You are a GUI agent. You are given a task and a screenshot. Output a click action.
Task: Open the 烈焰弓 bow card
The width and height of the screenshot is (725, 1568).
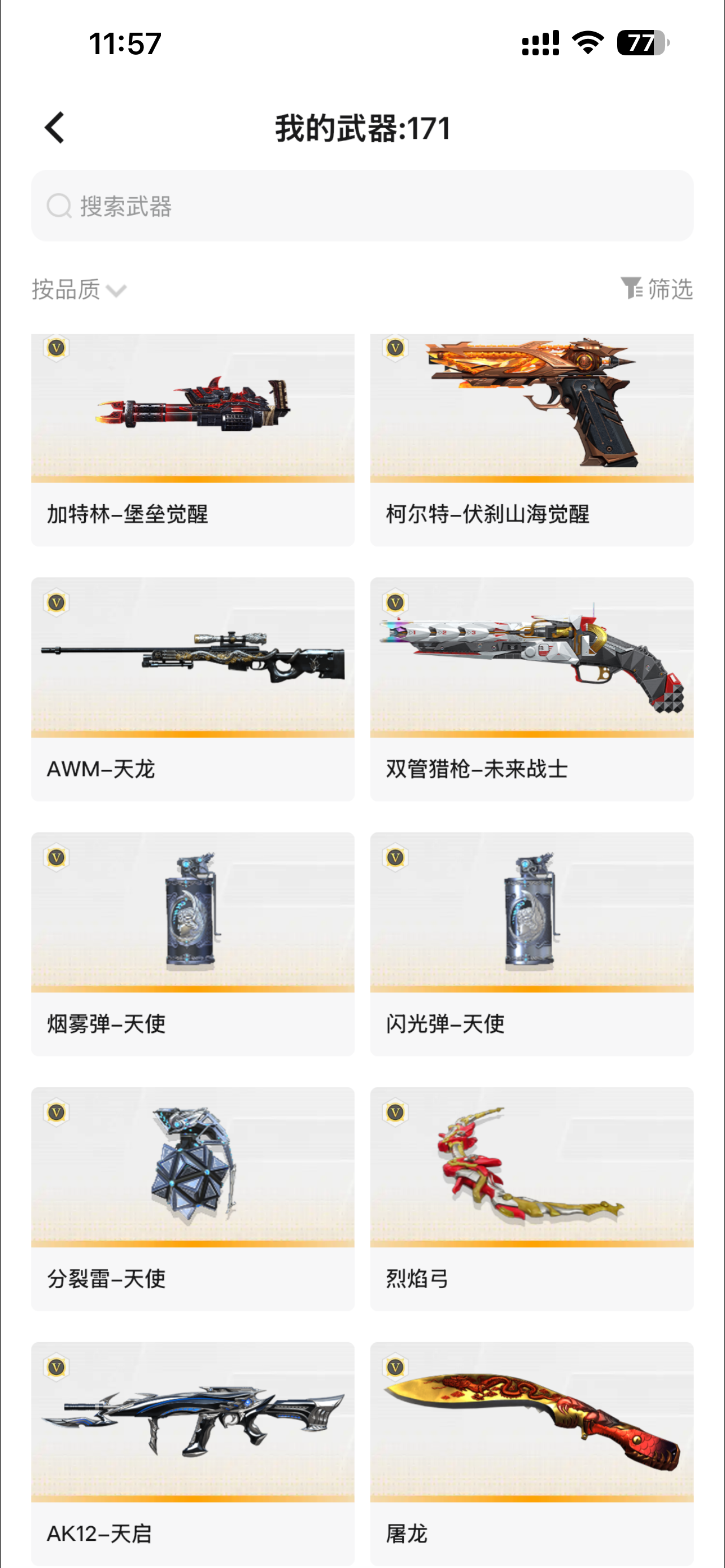pyautogui.click(x=531, y=1198)
